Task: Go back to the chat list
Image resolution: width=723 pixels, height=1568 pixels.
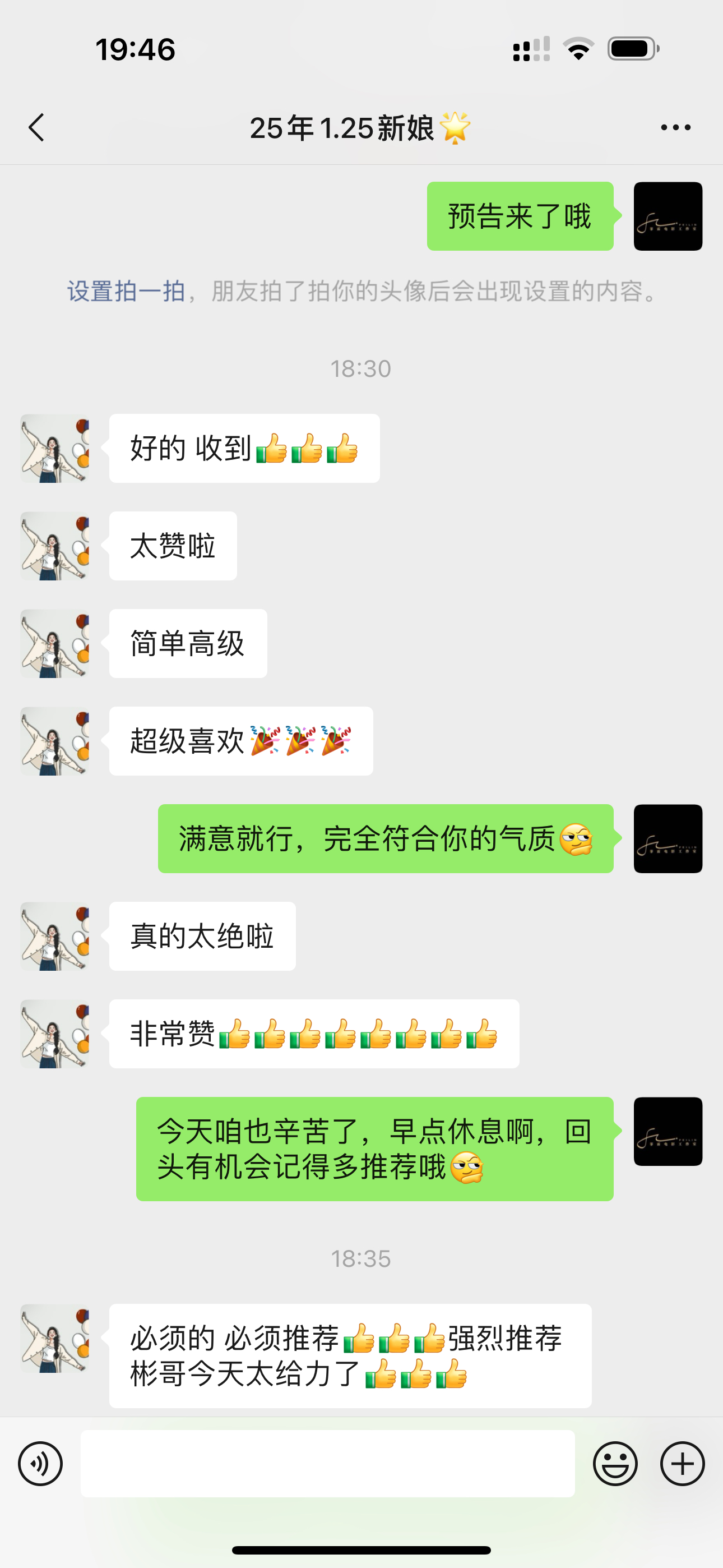Action: pos(36,128)
